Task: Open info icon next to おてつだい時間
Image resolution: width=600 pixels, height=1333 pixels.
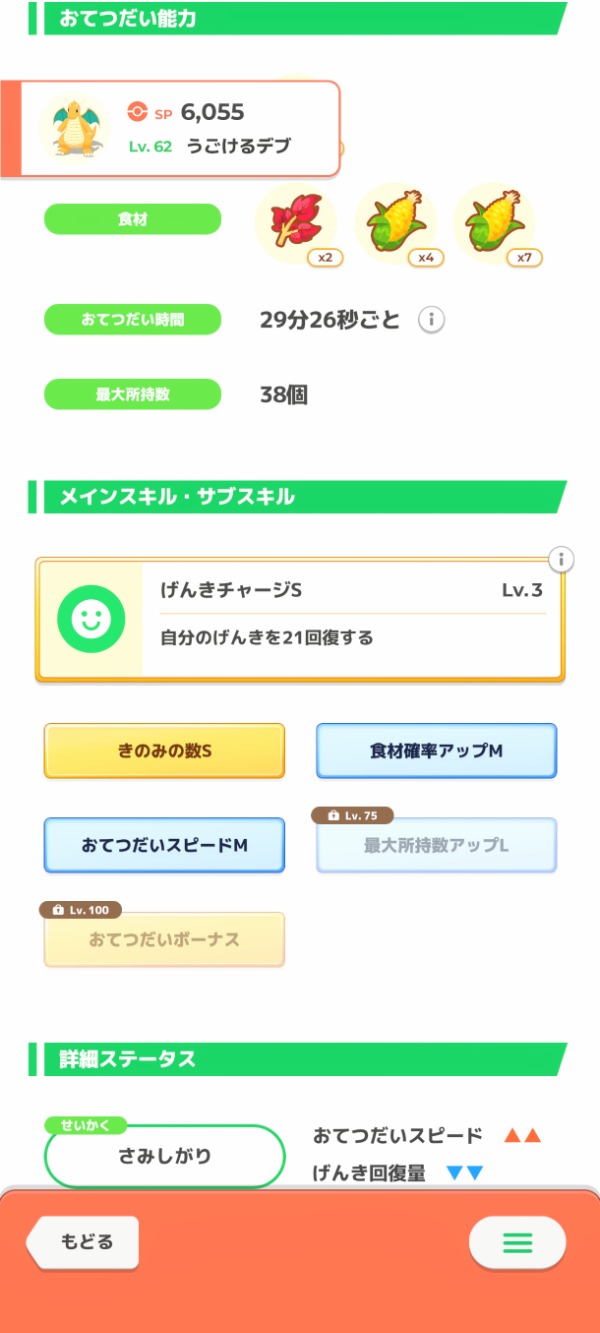Action: (431, 320)
